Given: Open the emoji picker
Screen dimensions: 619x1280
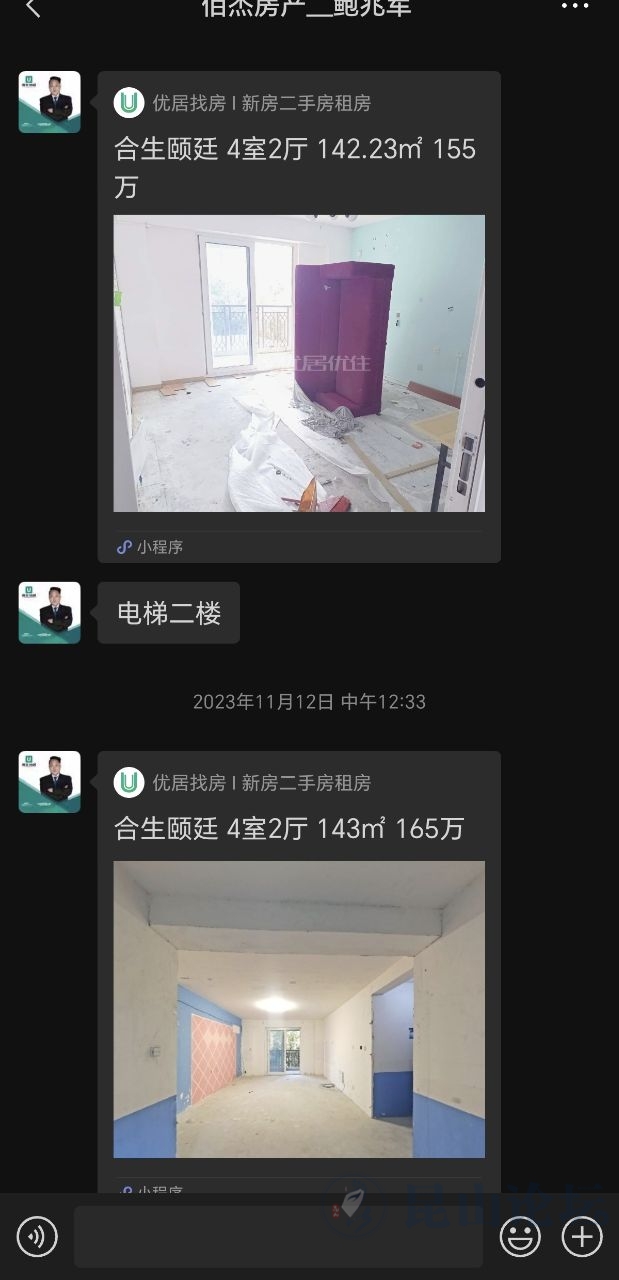Looking at the screenshot, I should tap(520, 1237).
